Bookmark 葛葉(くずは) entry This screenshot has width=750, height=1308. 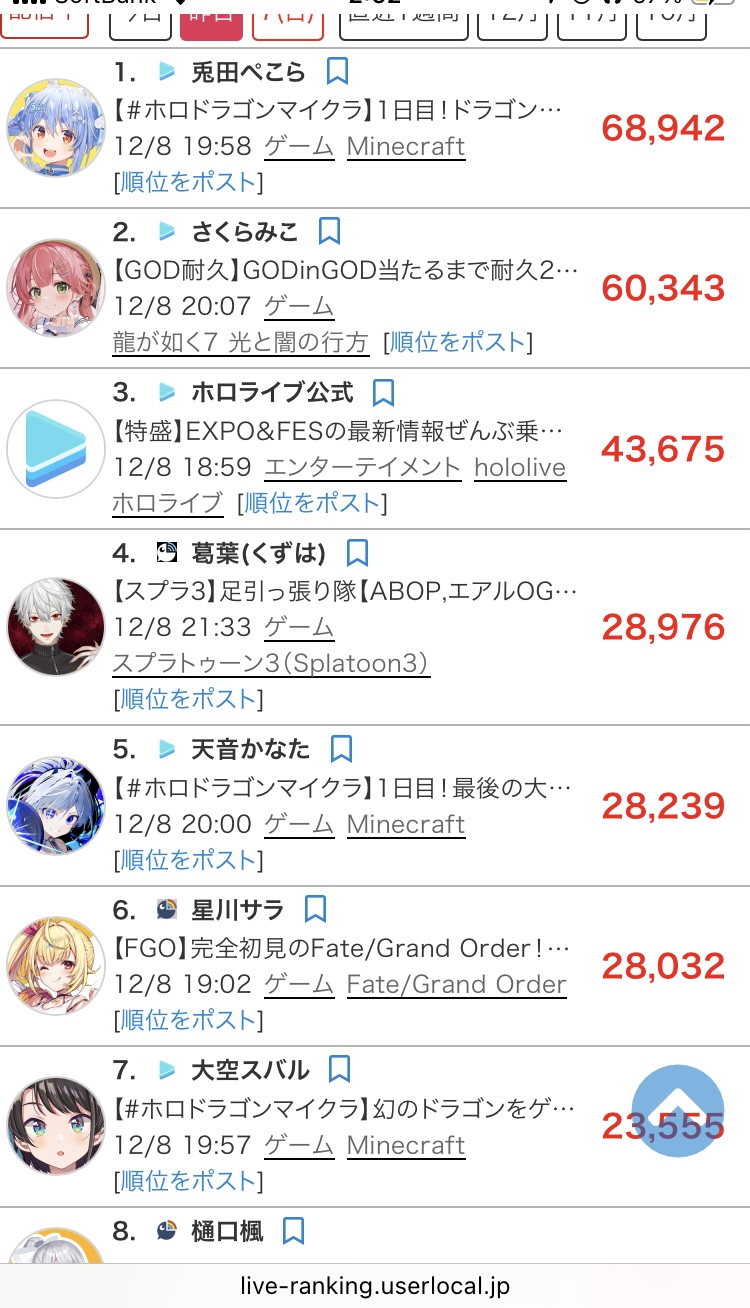click(x=357, y=553)
